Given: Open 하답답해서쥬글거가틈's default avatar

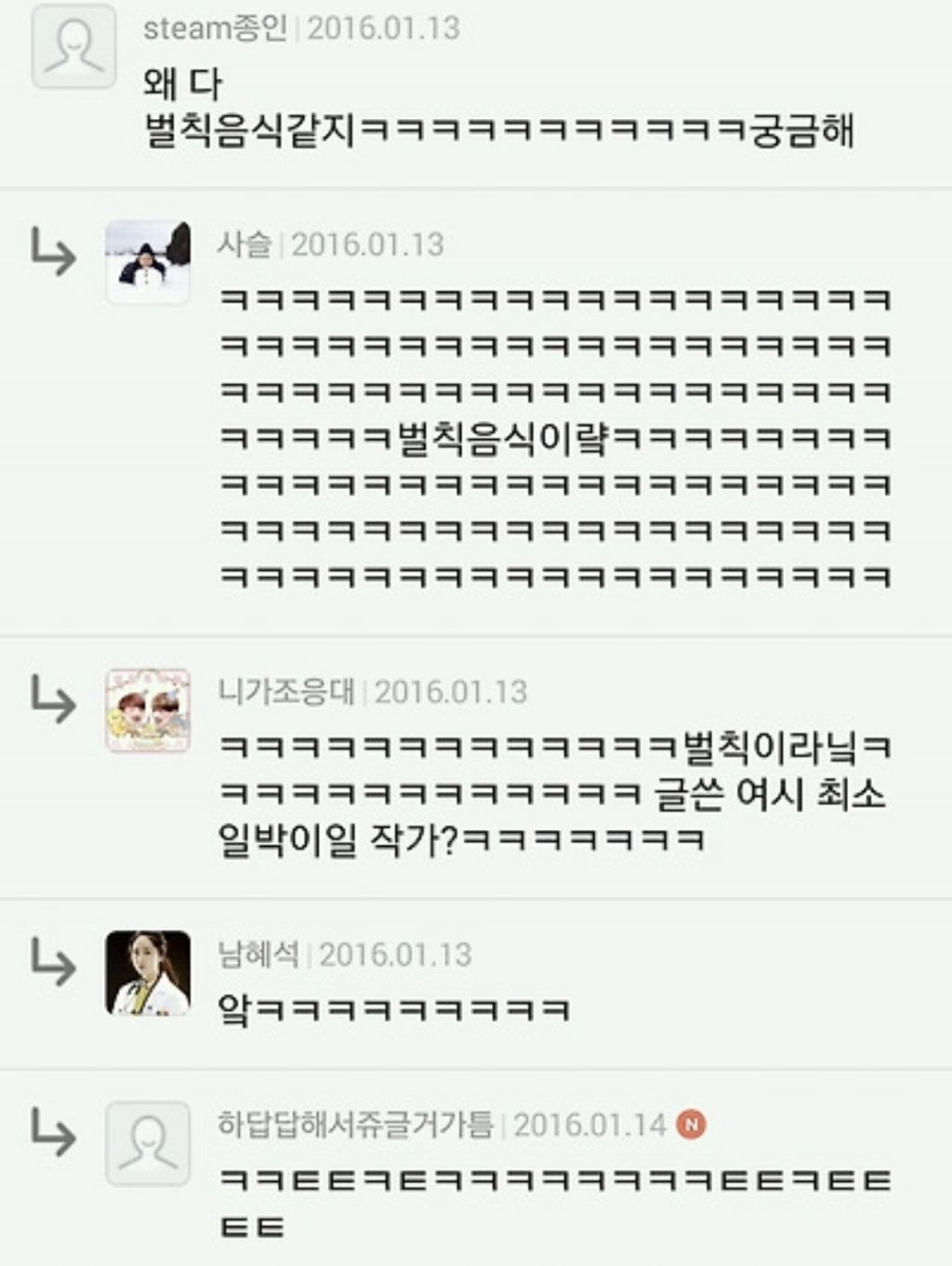Looking at the screenshot, I should coord(148,1143).
